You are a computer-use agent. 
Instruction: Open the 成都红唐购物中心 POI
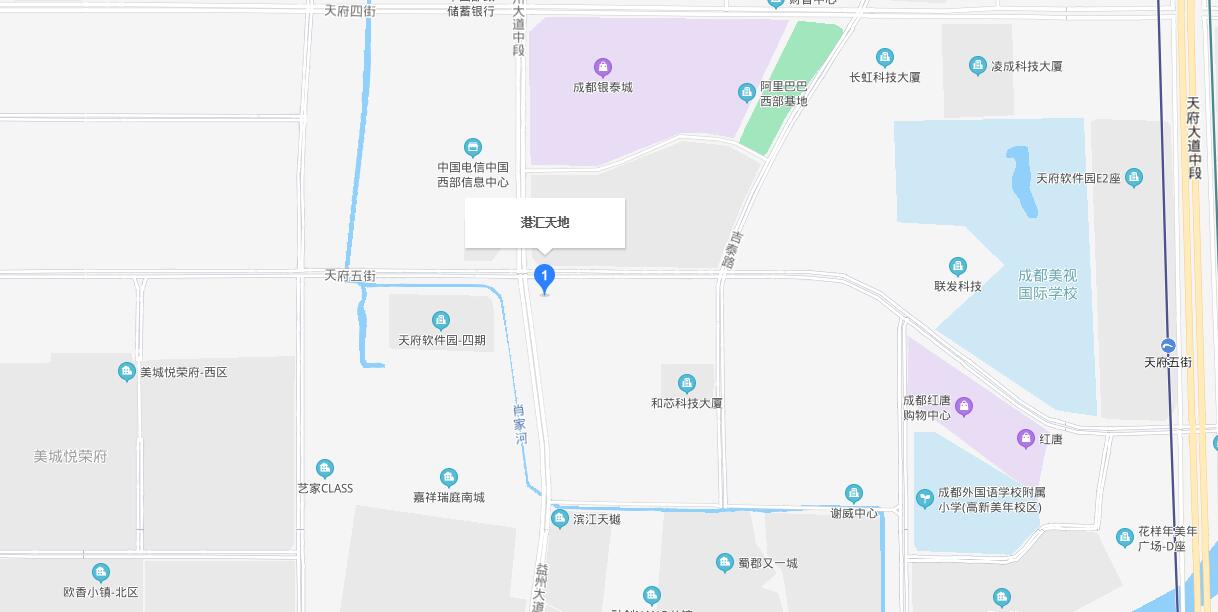point(964,406)
